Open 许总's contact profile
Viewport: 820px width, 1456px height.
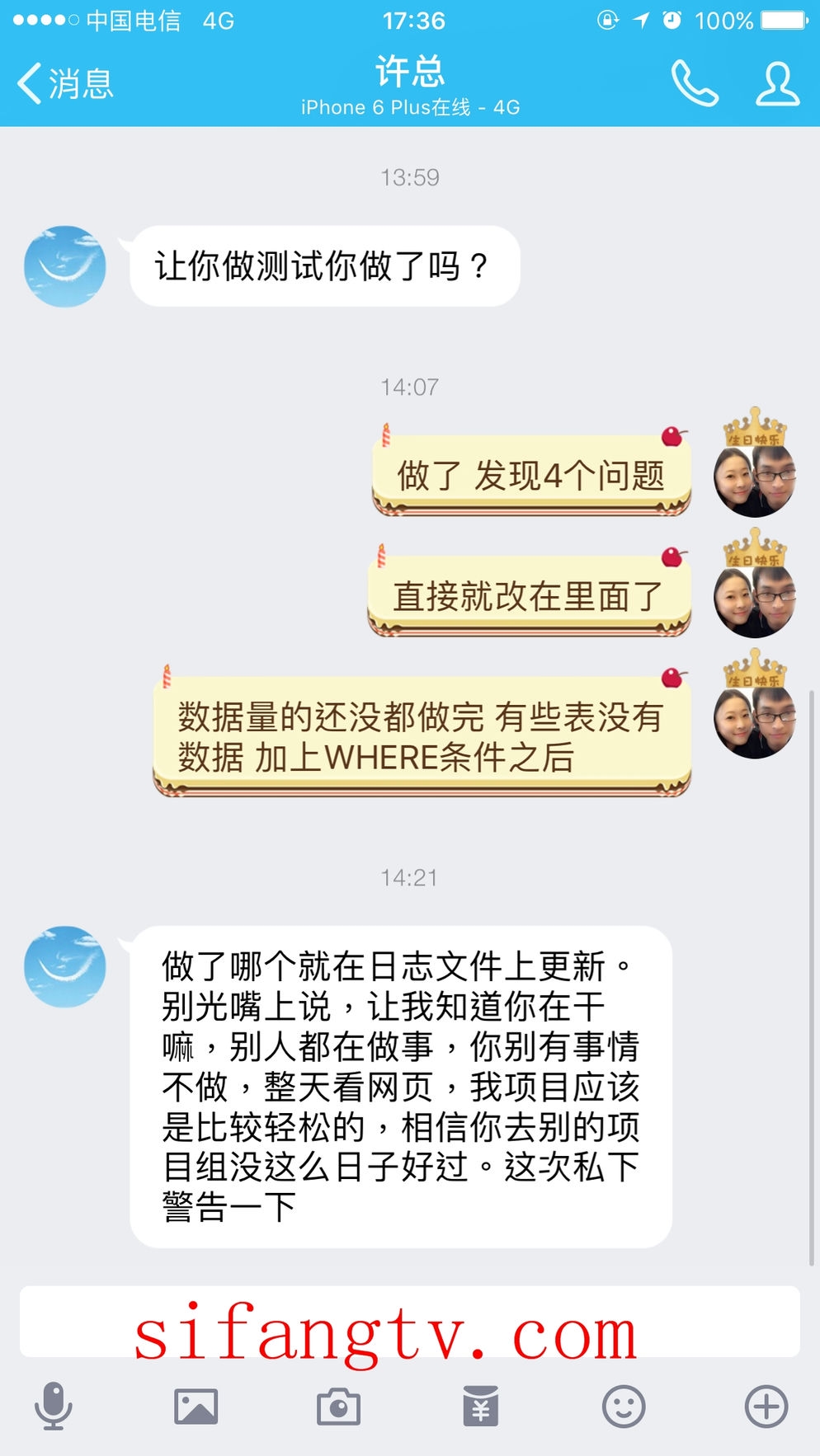(777, 83)
